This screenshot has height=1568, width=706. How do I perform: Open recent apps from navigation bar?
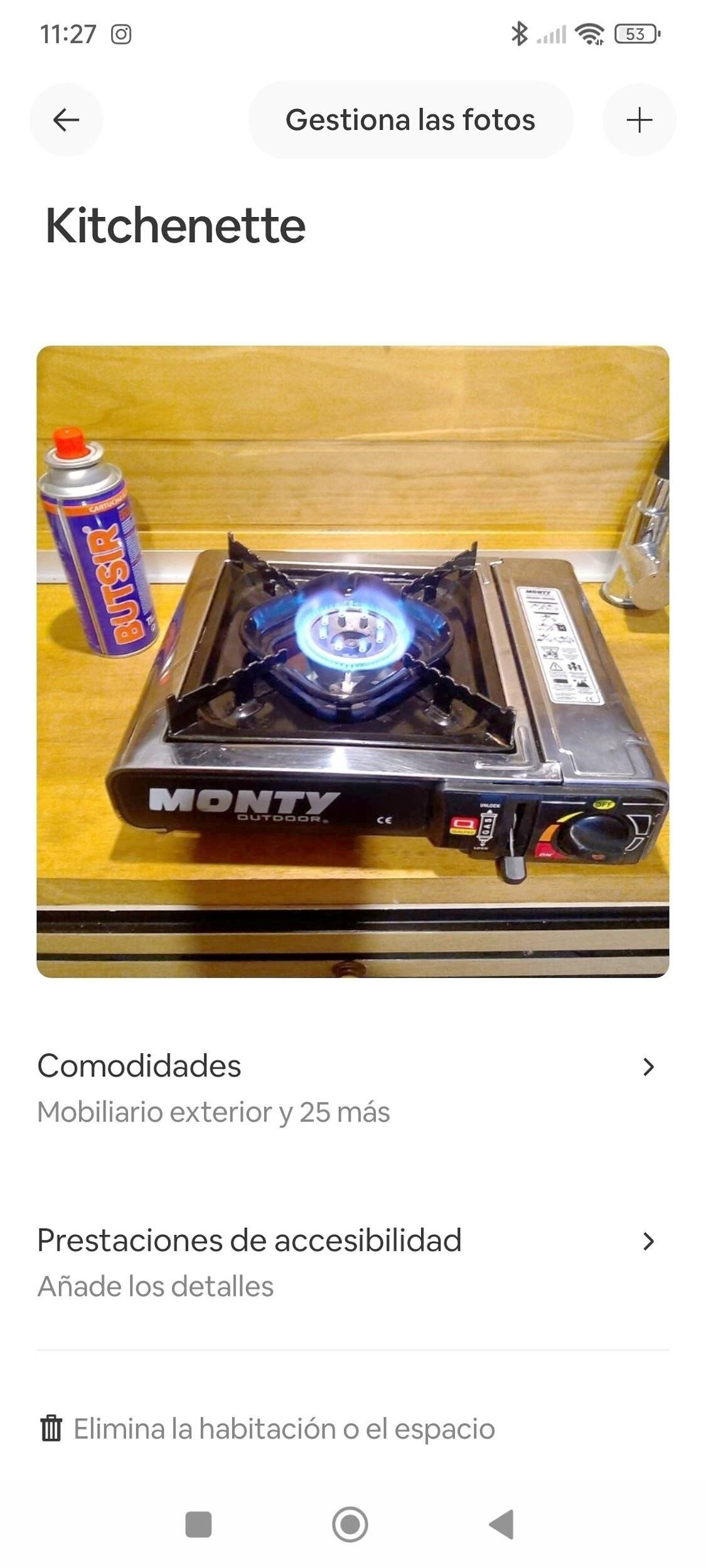pos(198,1525)
